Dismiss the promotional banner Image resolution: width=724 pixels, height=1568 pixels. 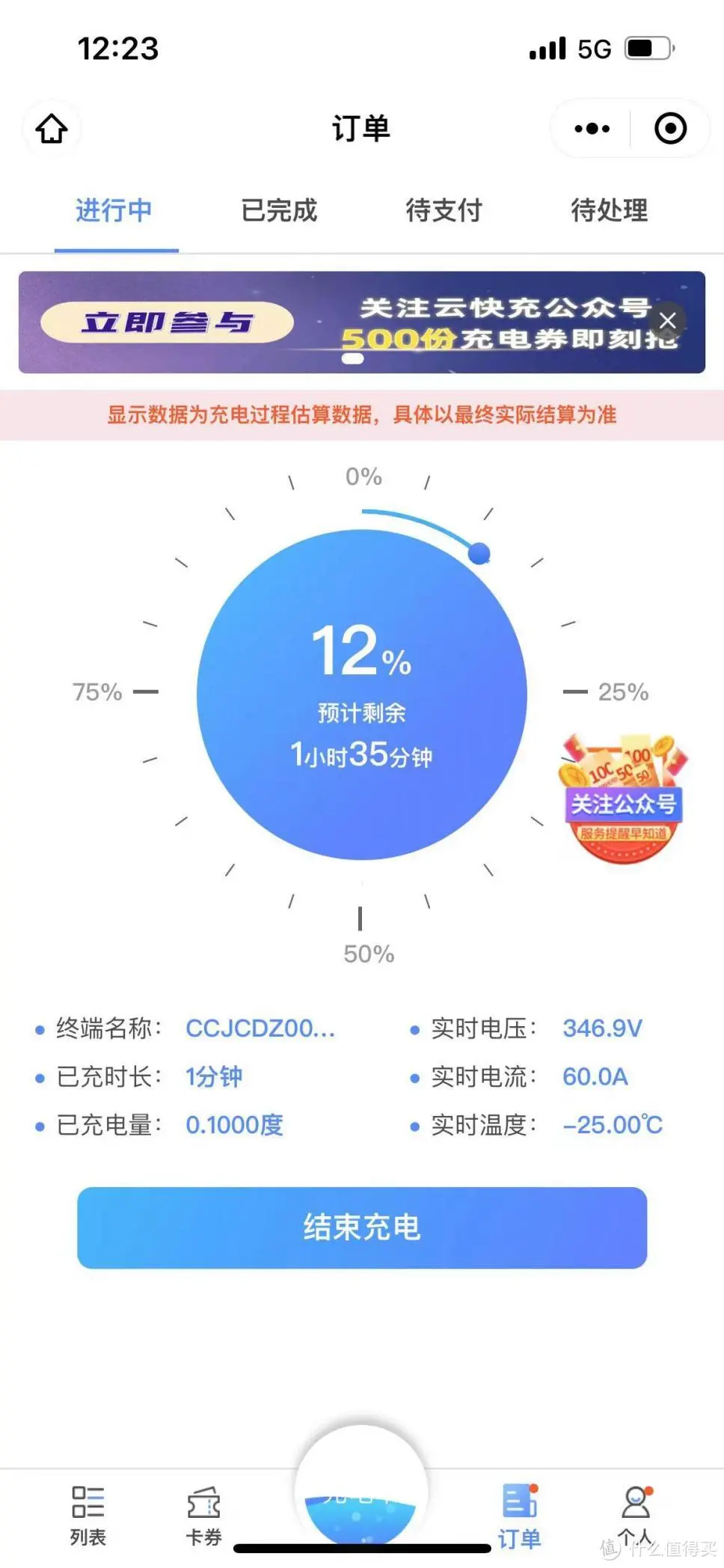pyautogui.click(x=667, y=320)
